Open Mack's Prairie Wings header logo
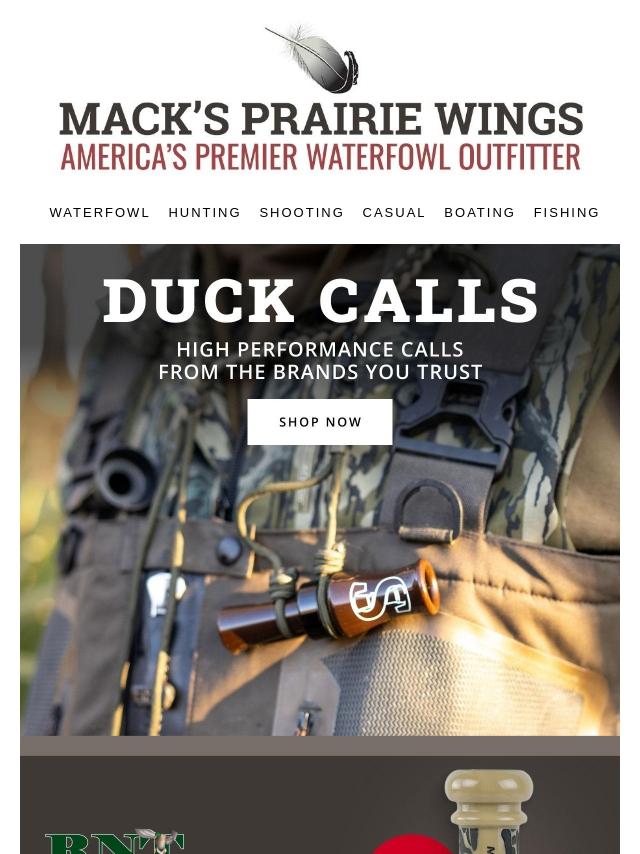The image size is (640, 854). click(320, 100)
